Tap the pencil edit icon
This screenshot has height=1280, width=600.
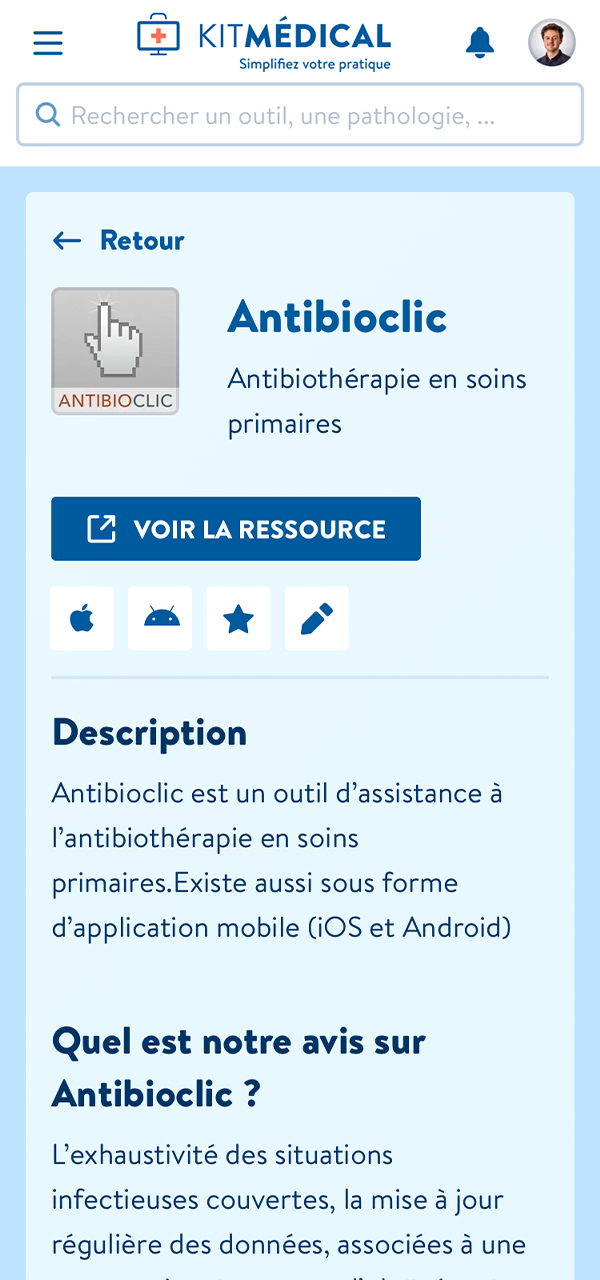click(x=317, y=619)
